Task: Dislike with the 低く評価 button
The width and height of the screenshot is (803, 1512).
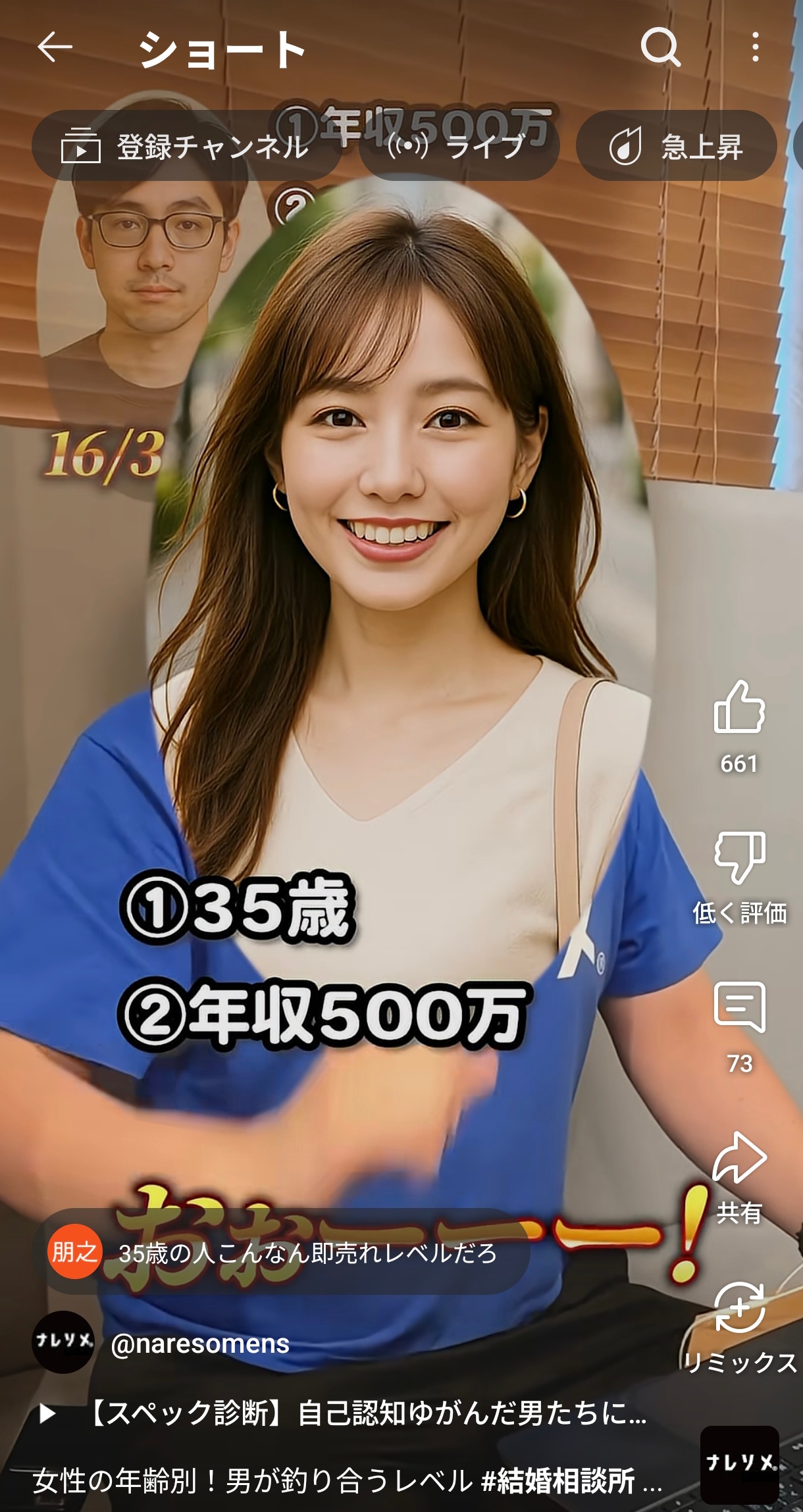Action: coord(739,858)
